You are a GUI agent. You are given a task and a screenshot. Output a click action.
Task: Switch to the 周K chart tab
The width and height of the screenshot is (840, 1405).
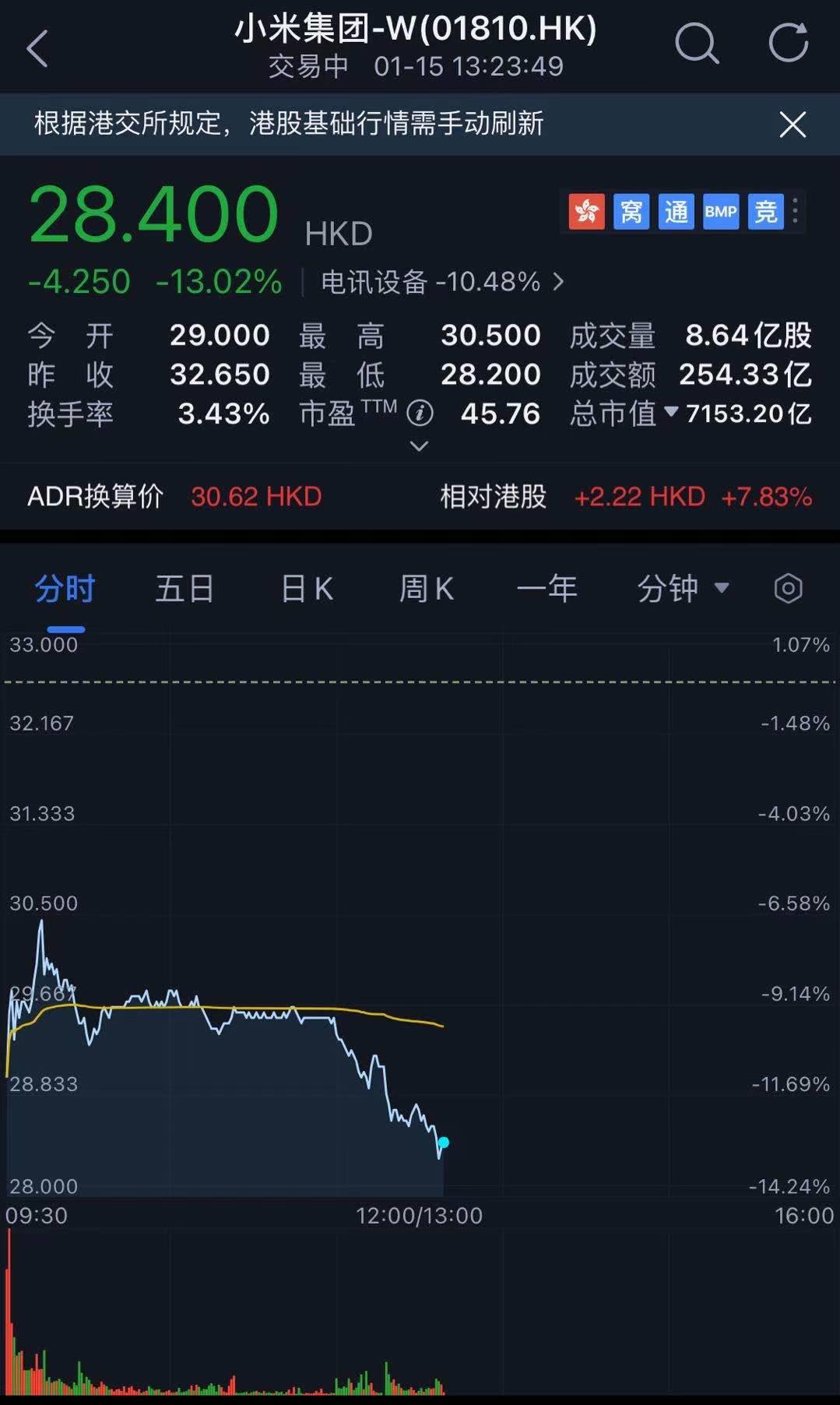click(x=426, y=589)
